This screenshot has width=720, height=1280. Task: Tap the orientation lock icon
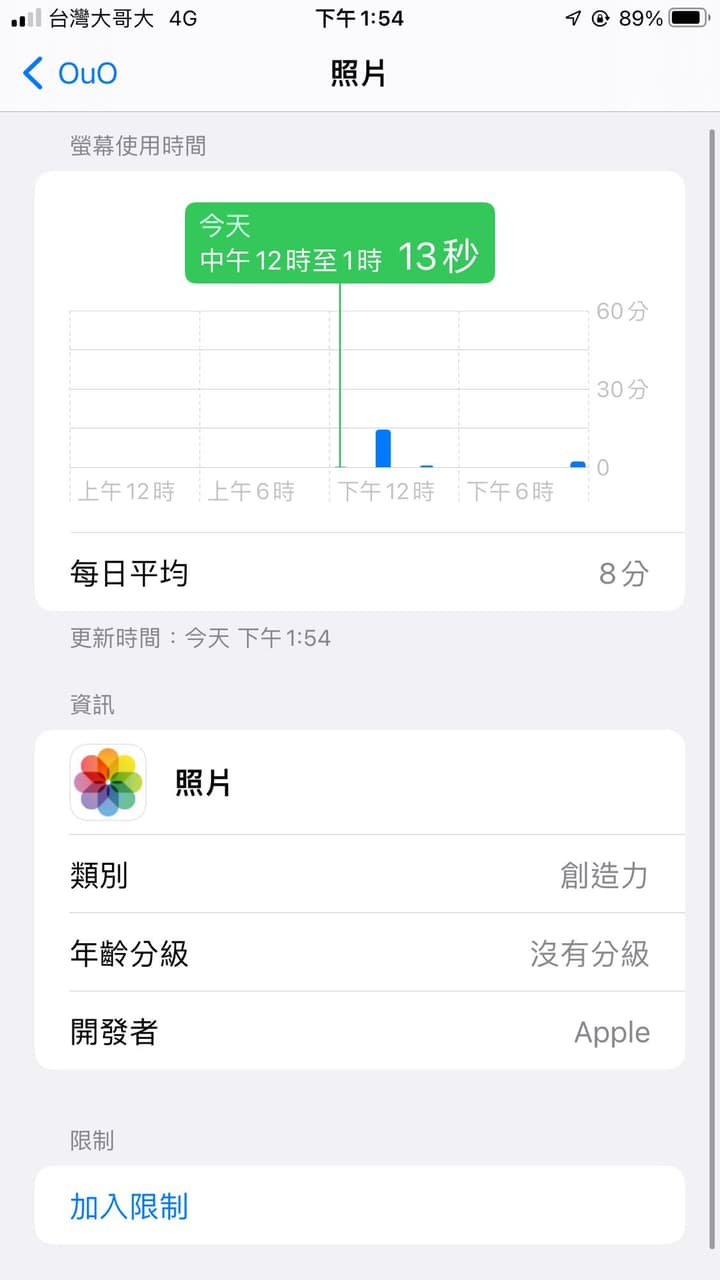point(601,17)
